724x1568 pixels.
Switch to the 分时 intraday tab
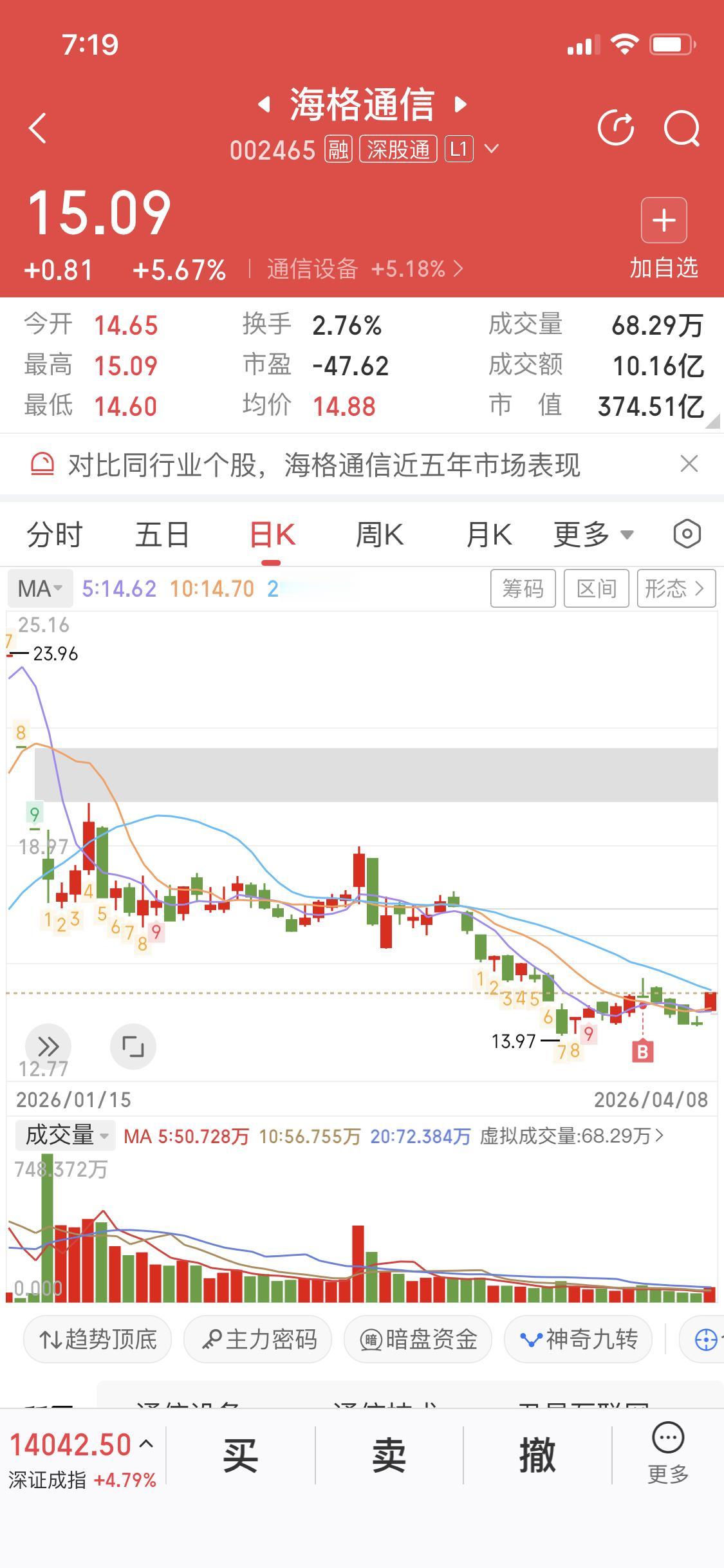(54, 534)
